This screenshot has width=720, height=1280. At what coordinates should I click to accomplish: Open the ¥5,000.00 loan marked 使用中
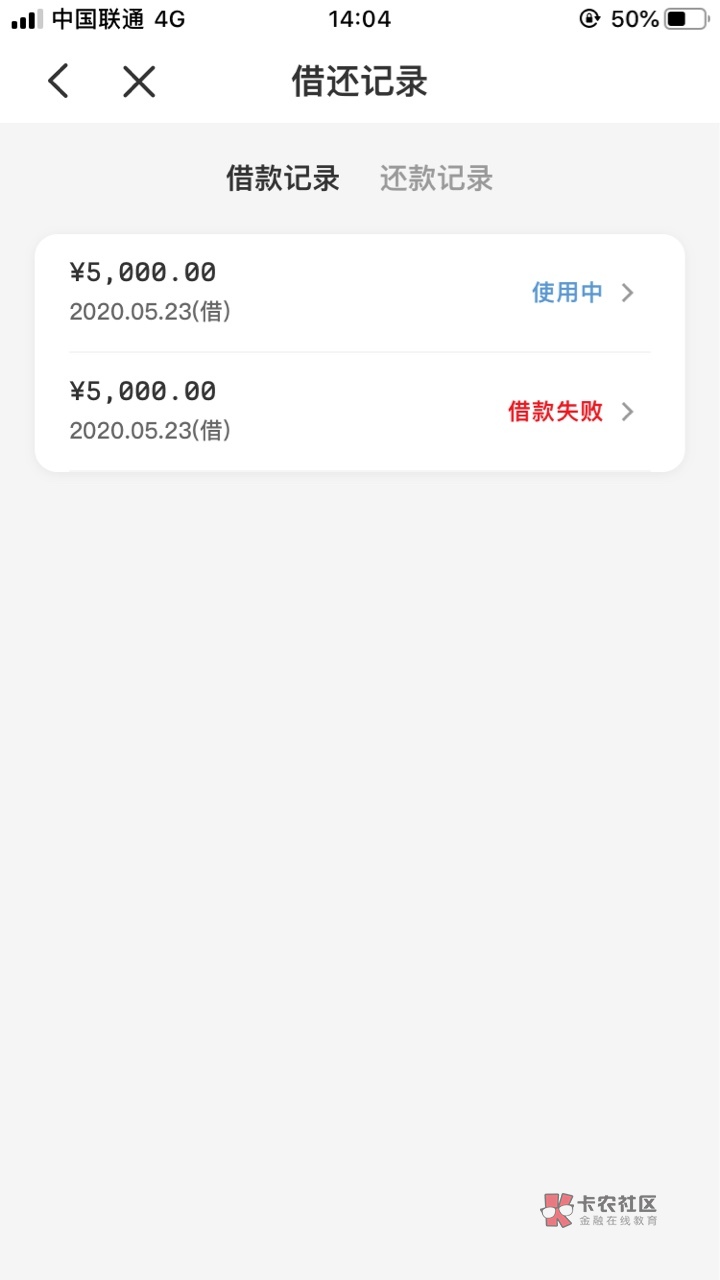click(360, 292)
